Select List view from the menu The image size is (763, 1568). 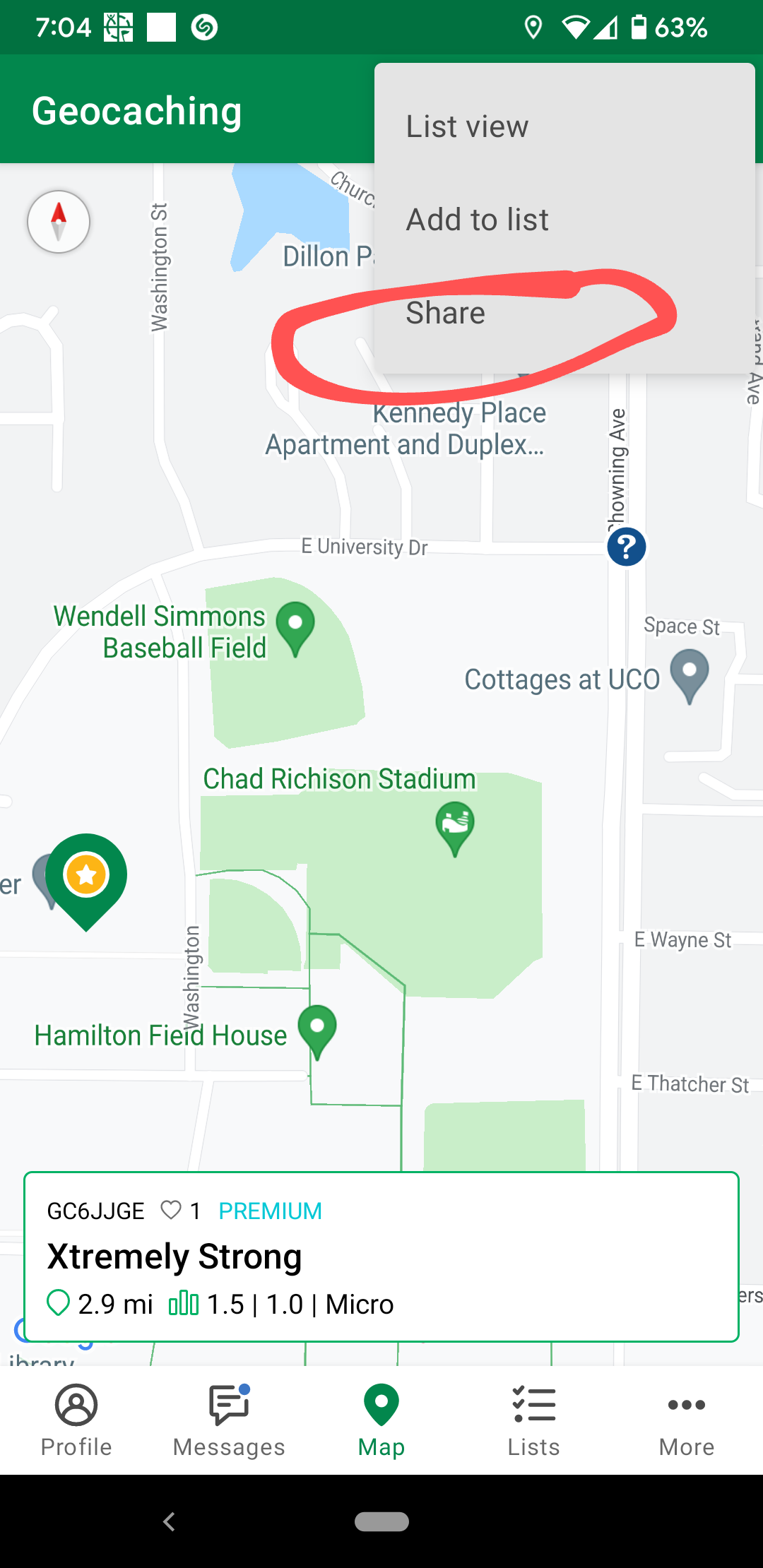coord(467,127)
